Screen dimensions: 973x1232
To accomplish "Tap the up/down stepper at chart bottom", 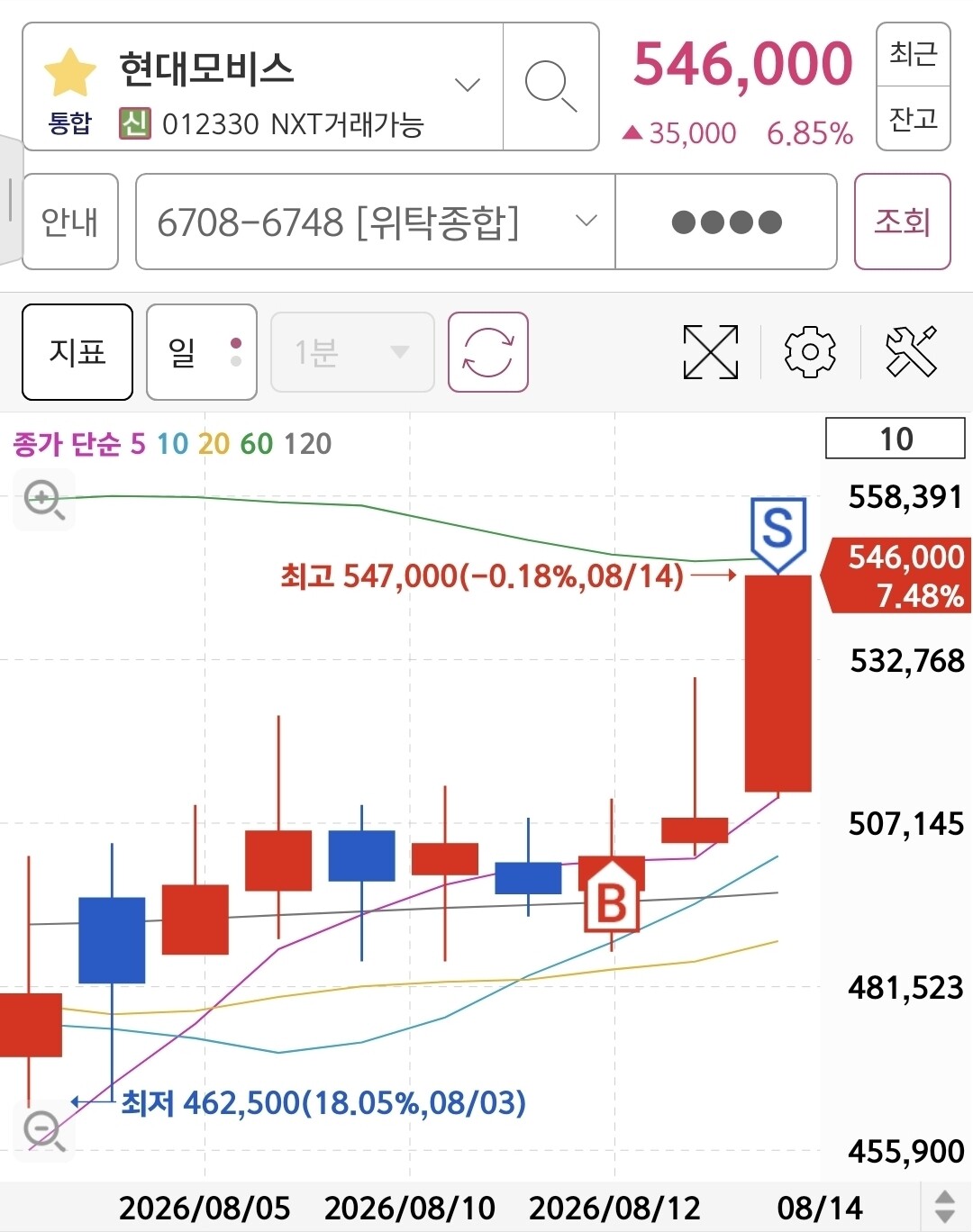I will pos(945,1207).
